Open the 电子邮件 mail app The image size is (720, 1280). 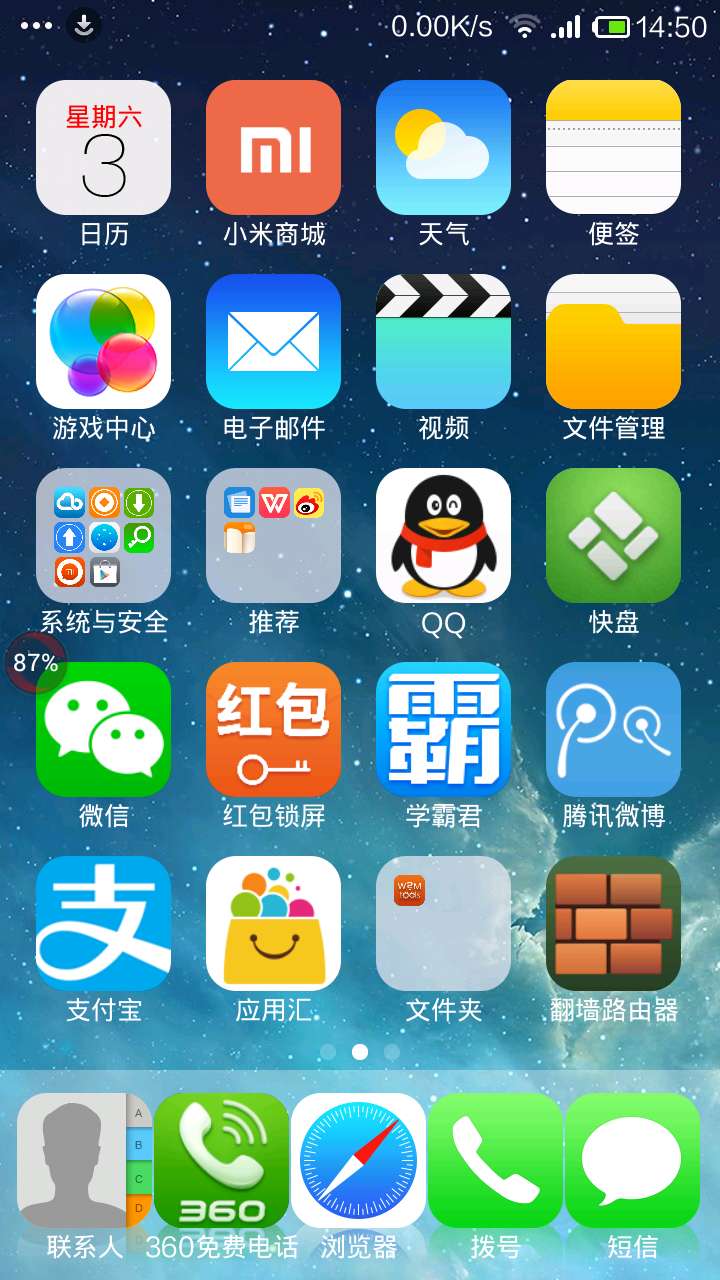click(x=273, y=342)
